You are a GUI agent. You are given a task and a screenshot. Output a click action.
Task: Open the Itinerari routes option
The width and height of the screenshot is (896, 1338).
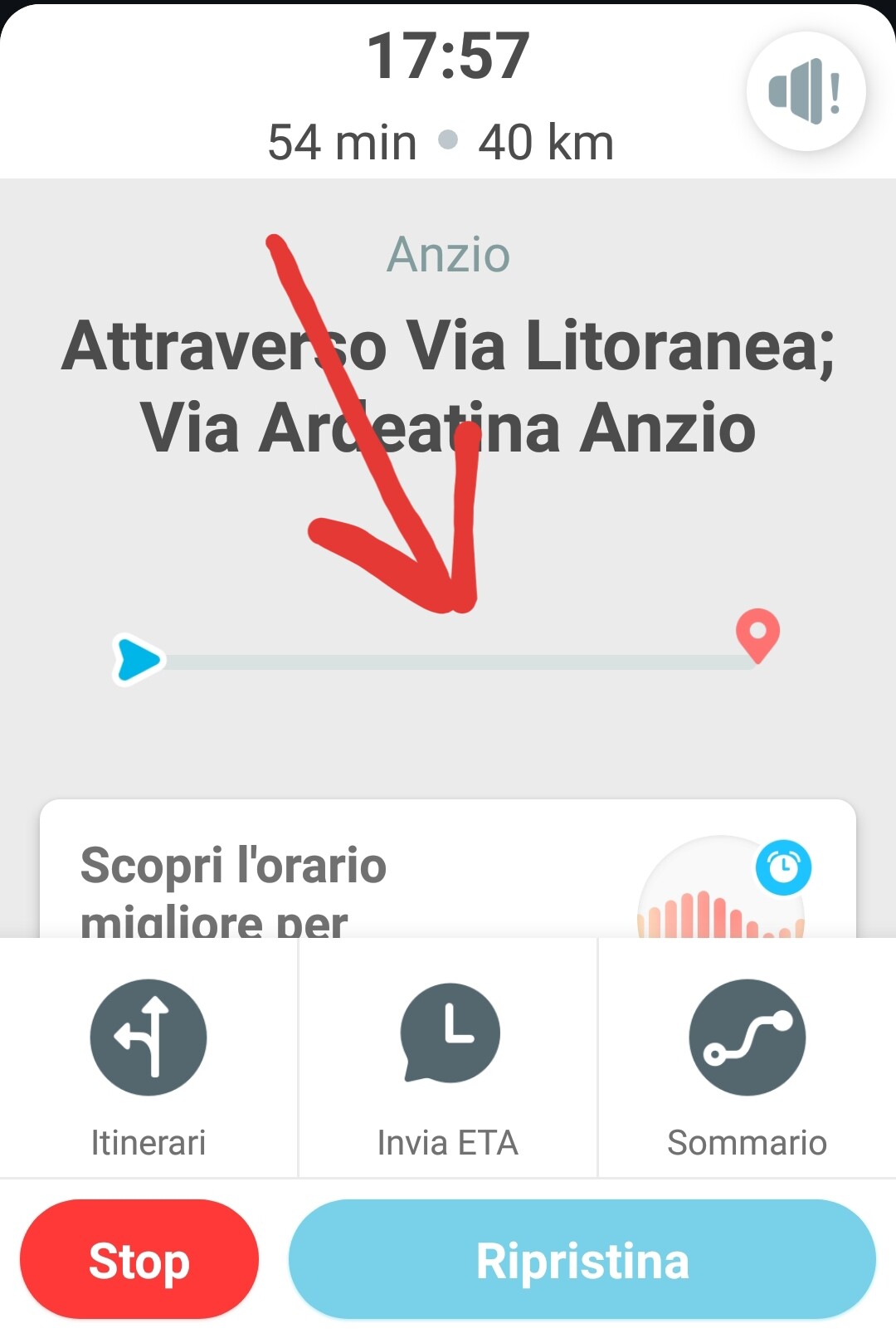[149, 1058]
